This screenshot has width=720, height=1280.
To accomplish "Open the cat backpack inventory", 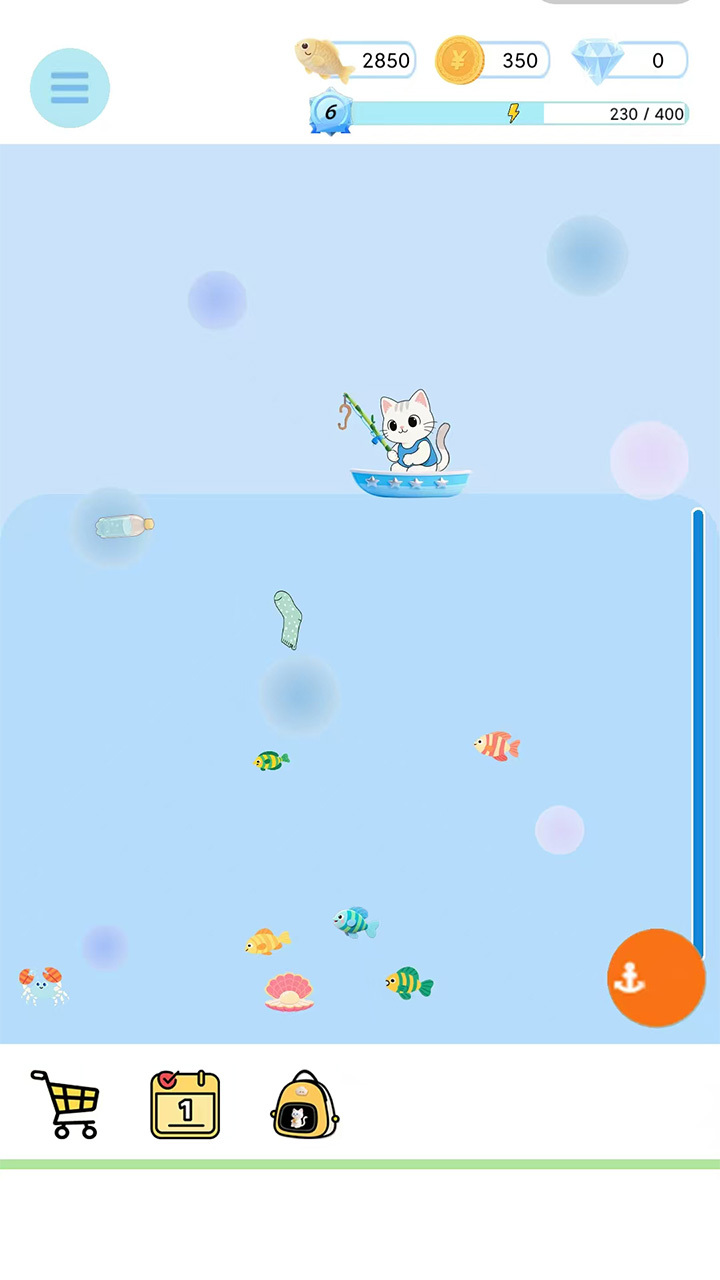I will [x=304, y=1104].
